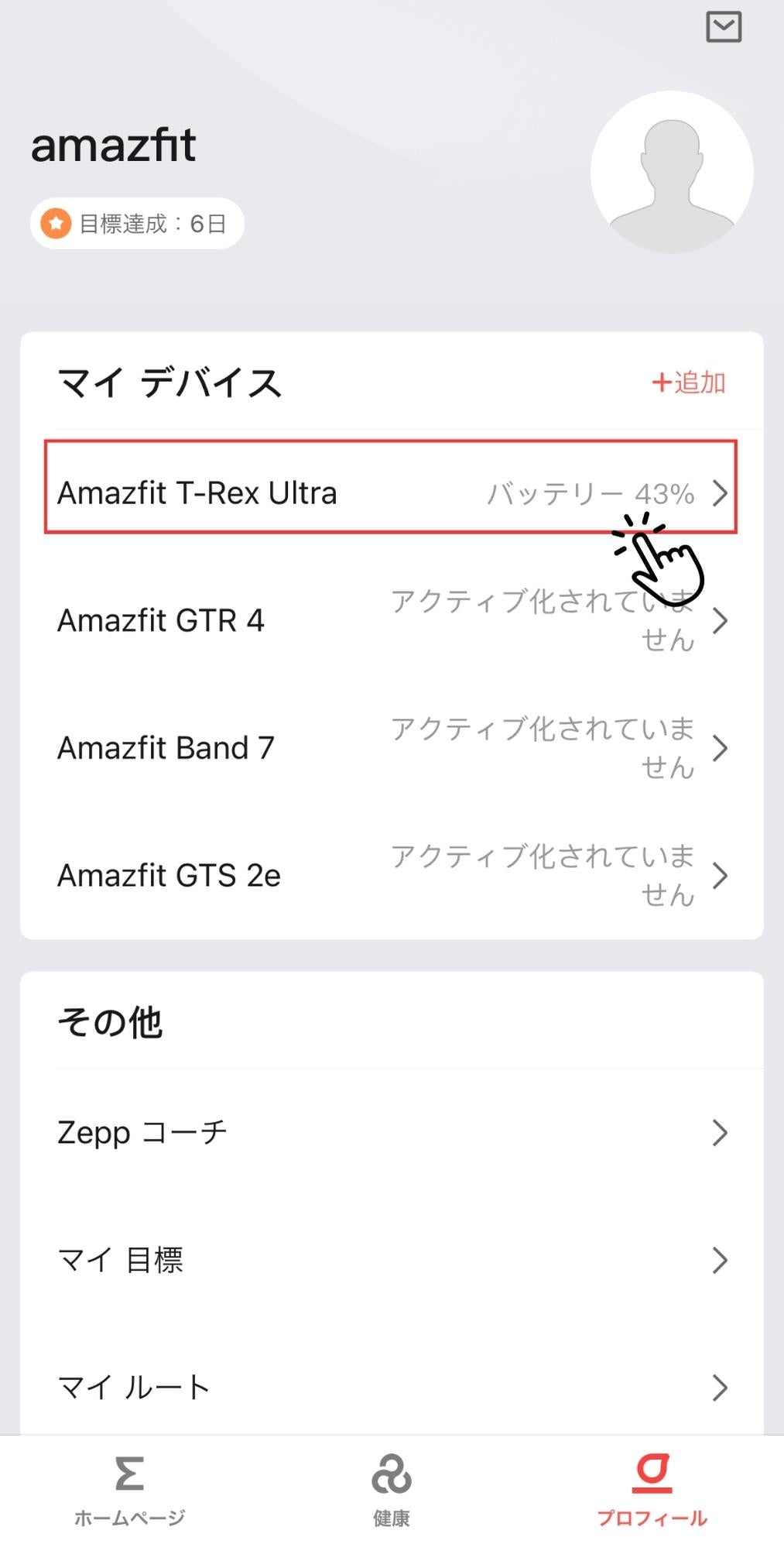Open マイ 目標 settings
Image resolution: width=784 pixels, height=1568 pixels.
392,1261
